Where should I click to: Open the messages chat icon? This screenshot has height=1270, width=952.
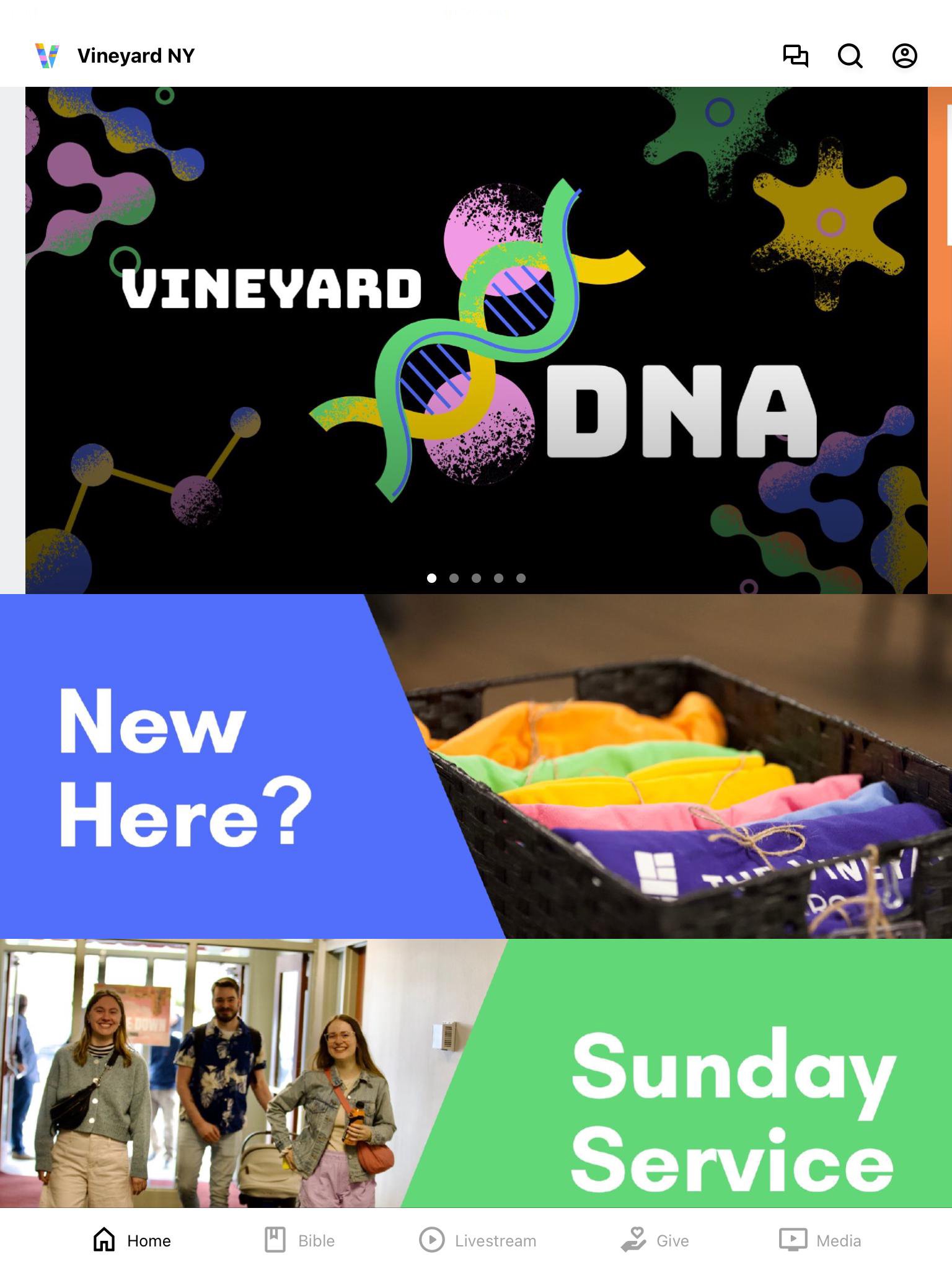795,56
